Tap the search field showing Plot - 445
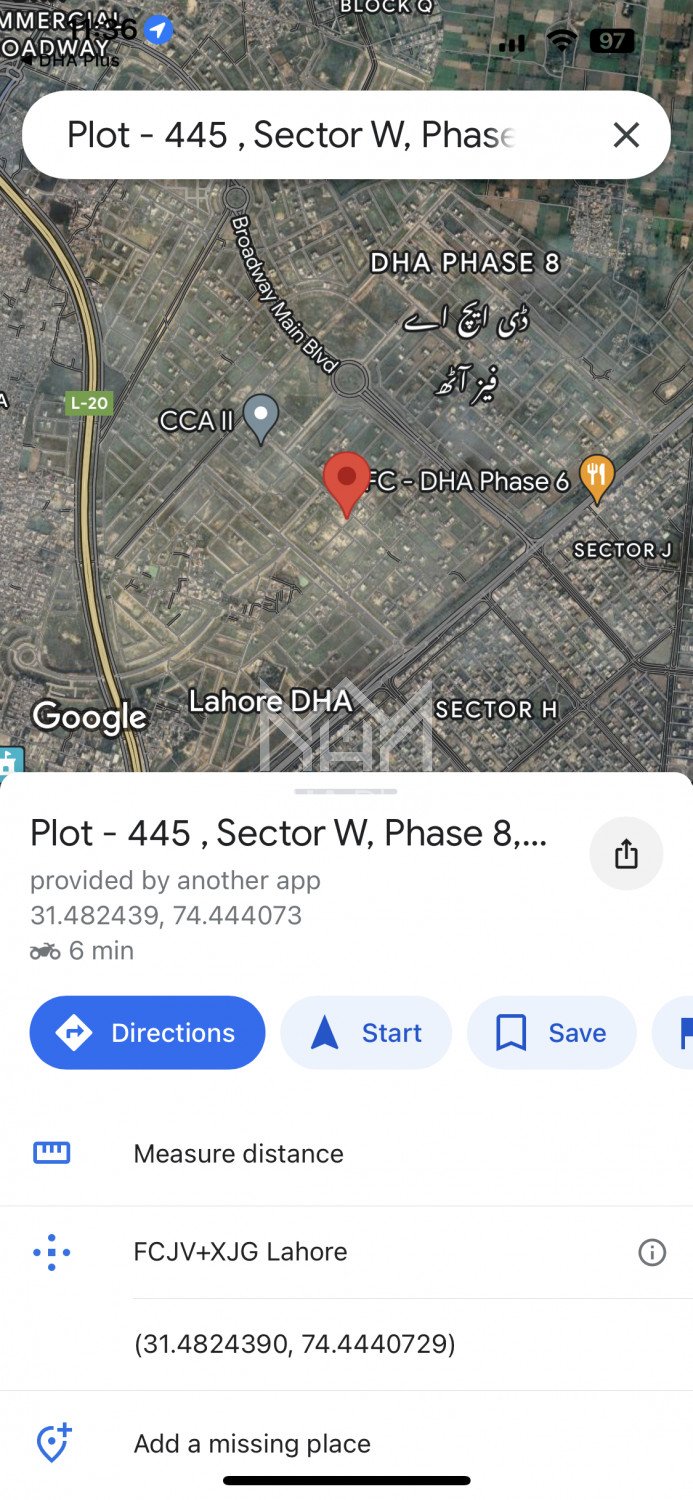 coord(290,135)
